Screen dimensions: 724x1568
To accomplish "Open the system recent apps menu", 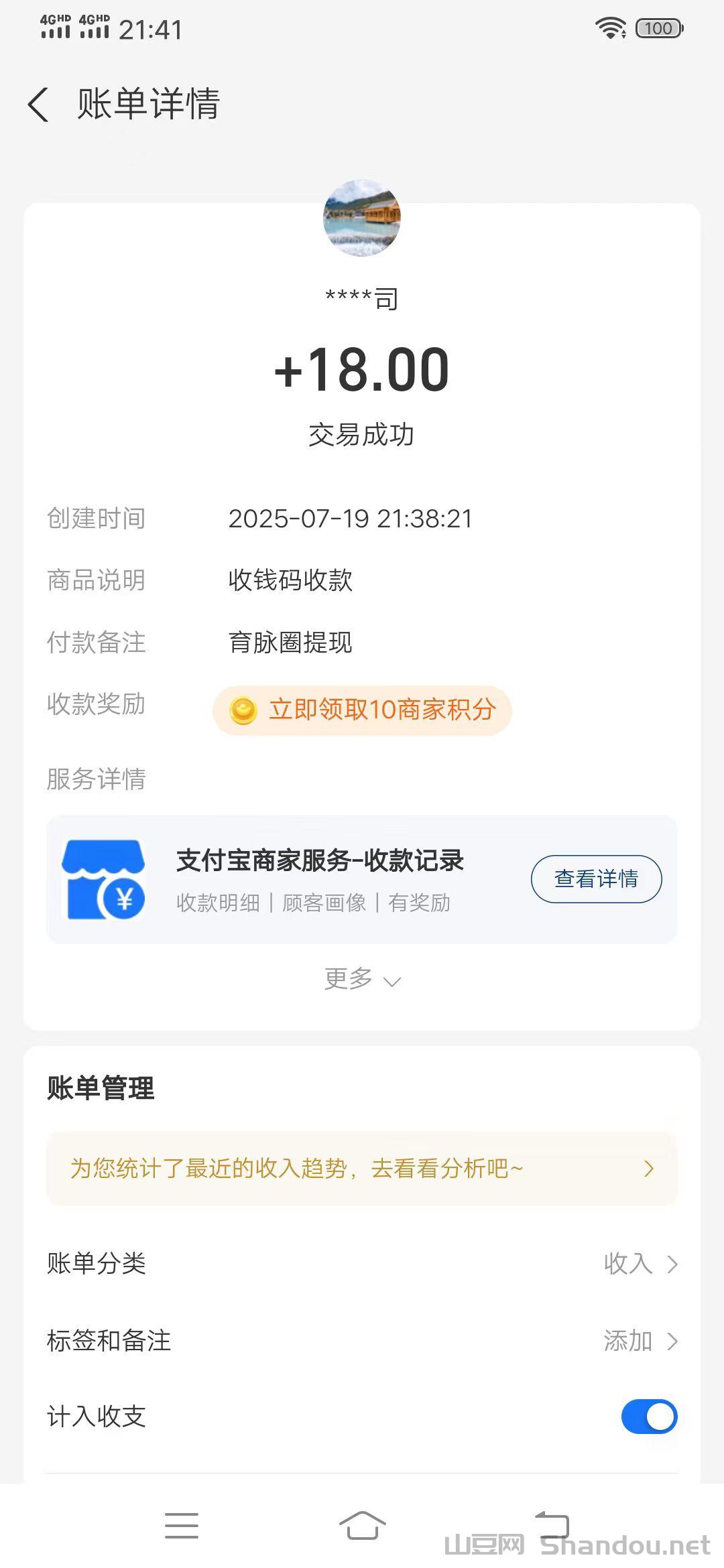I will pos(182,1525).
